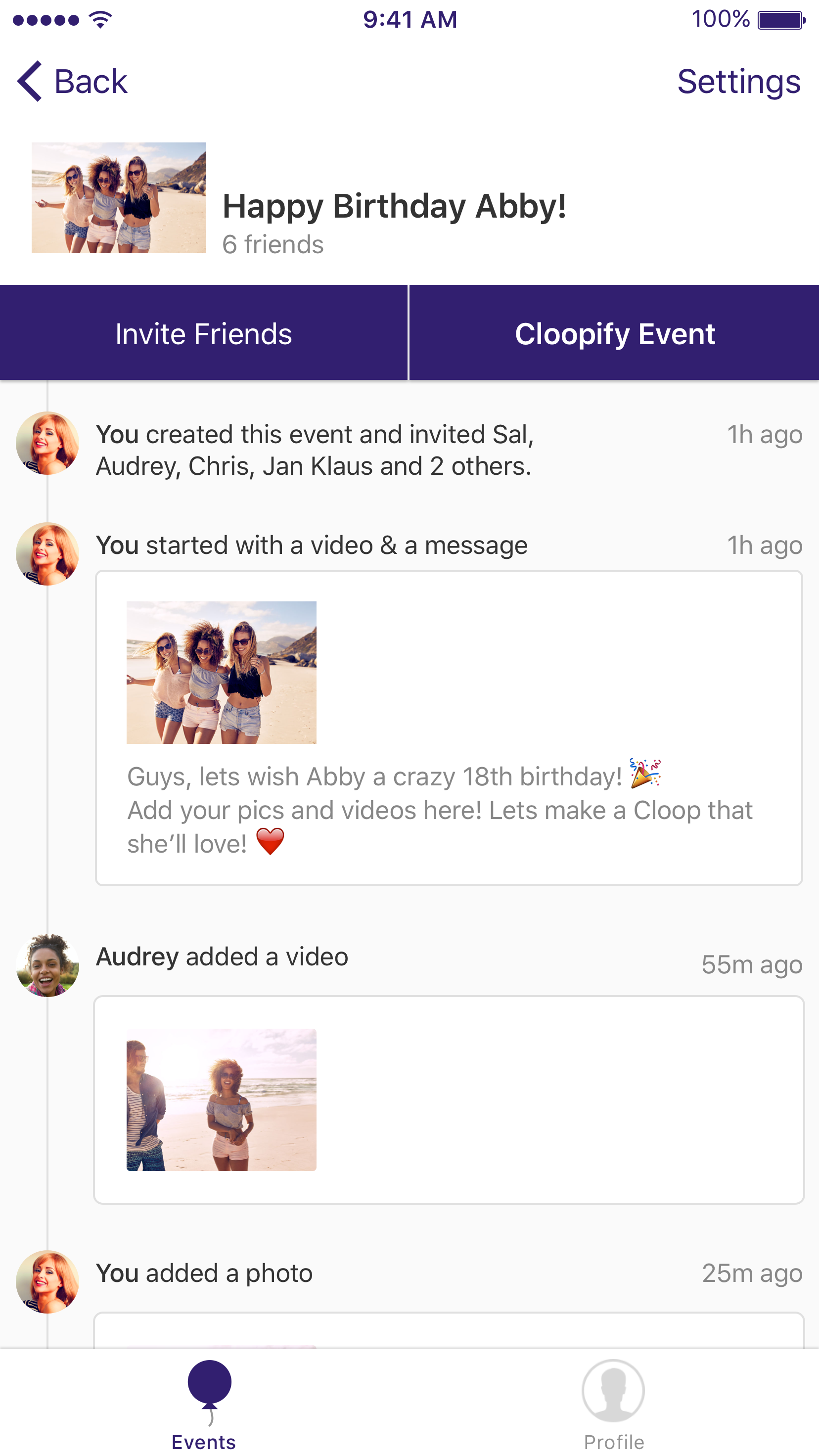Cloopify Event for Abby's birthday
This screenshot has height=1456, width=819.
pos(614,333)
